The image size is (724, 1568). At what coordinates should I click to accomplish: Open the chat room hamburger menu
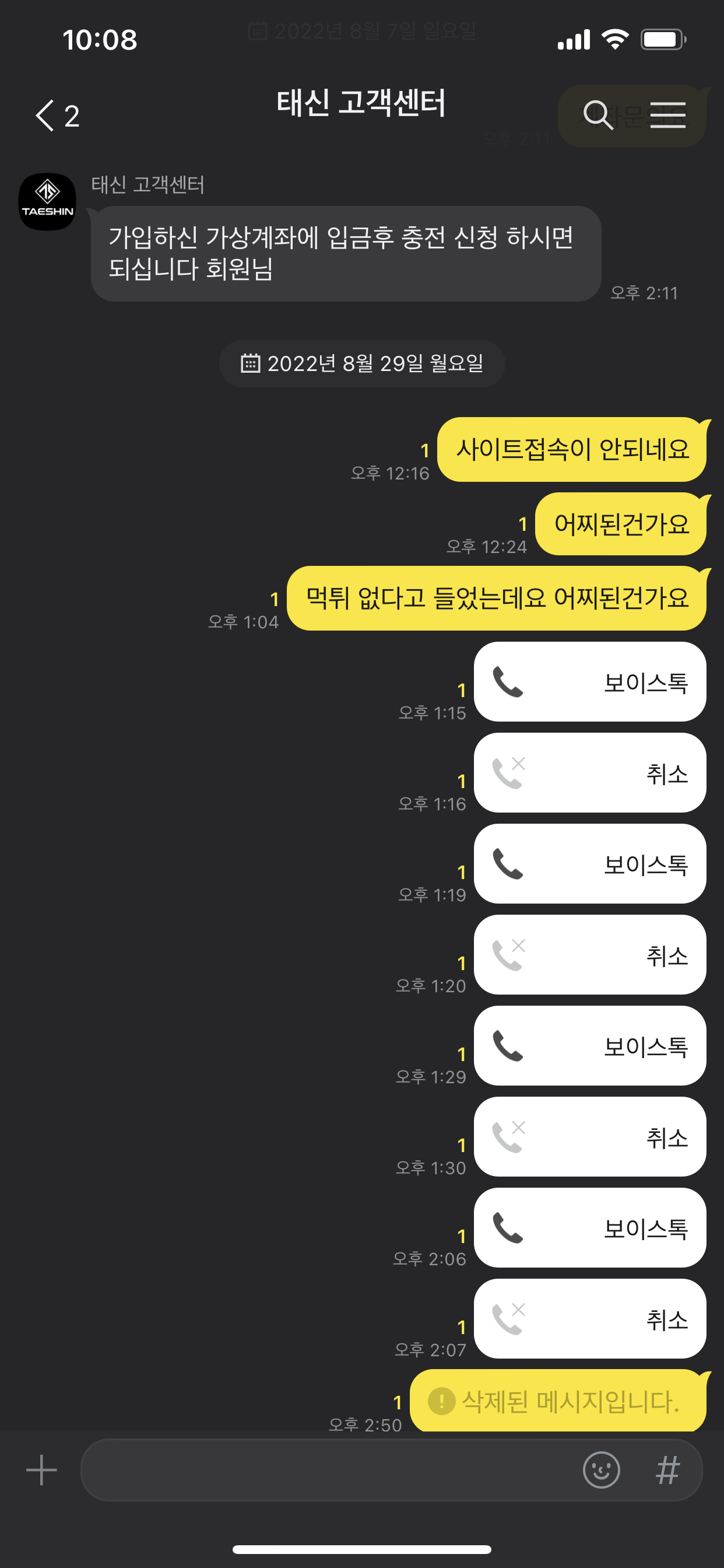click(667, 115)
